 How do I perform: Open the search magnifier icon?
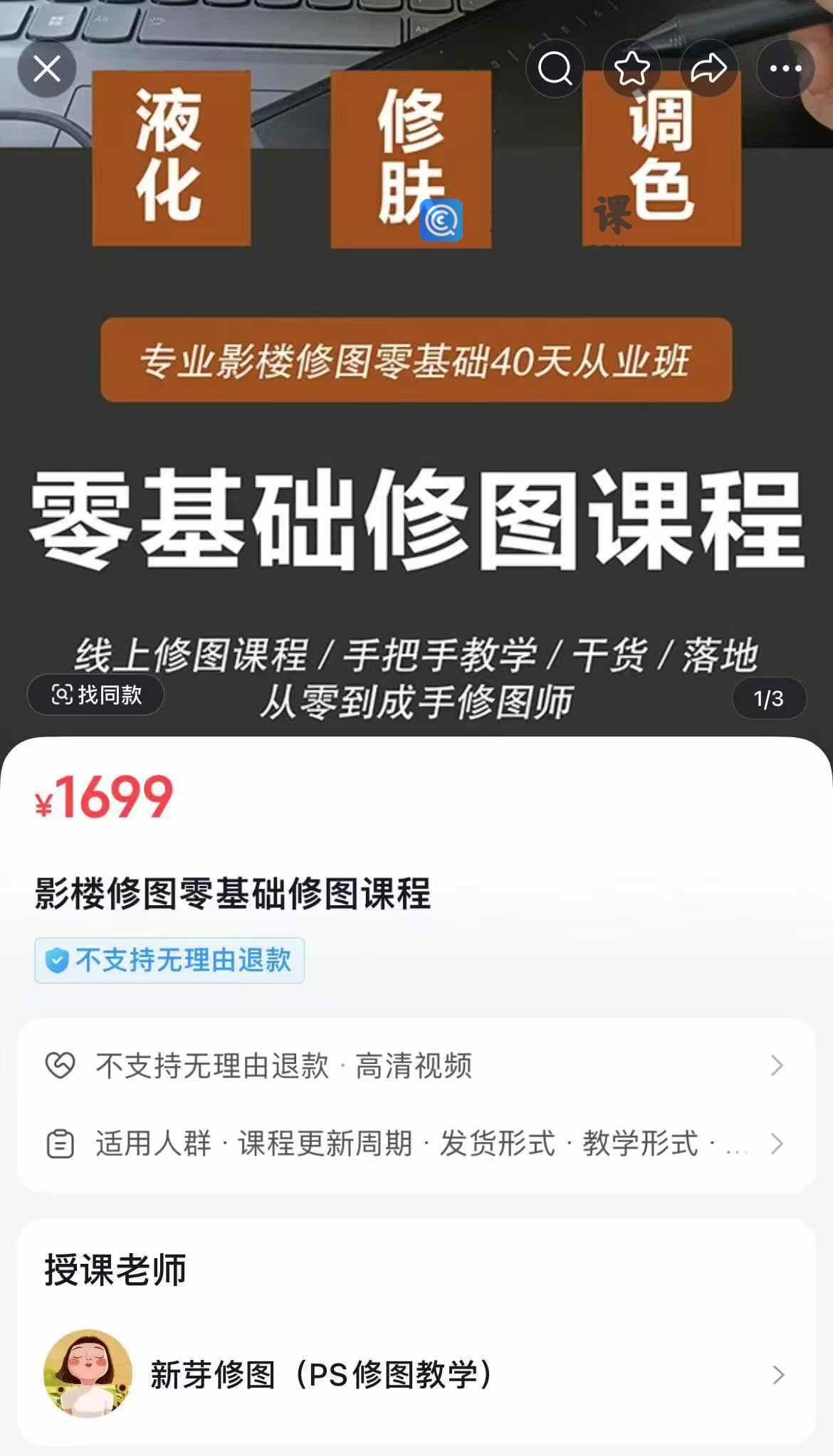click(555, 69)
